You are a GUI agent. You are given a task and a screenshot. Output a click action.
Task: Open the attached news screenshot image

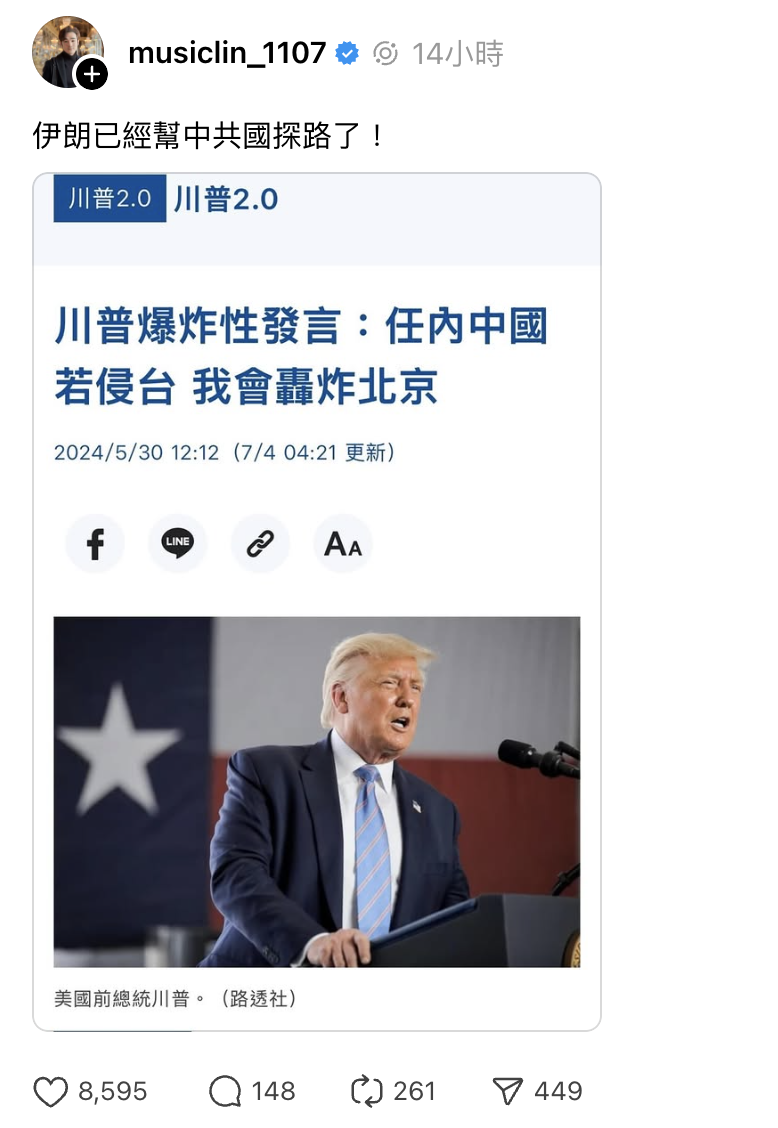(317, 600)
